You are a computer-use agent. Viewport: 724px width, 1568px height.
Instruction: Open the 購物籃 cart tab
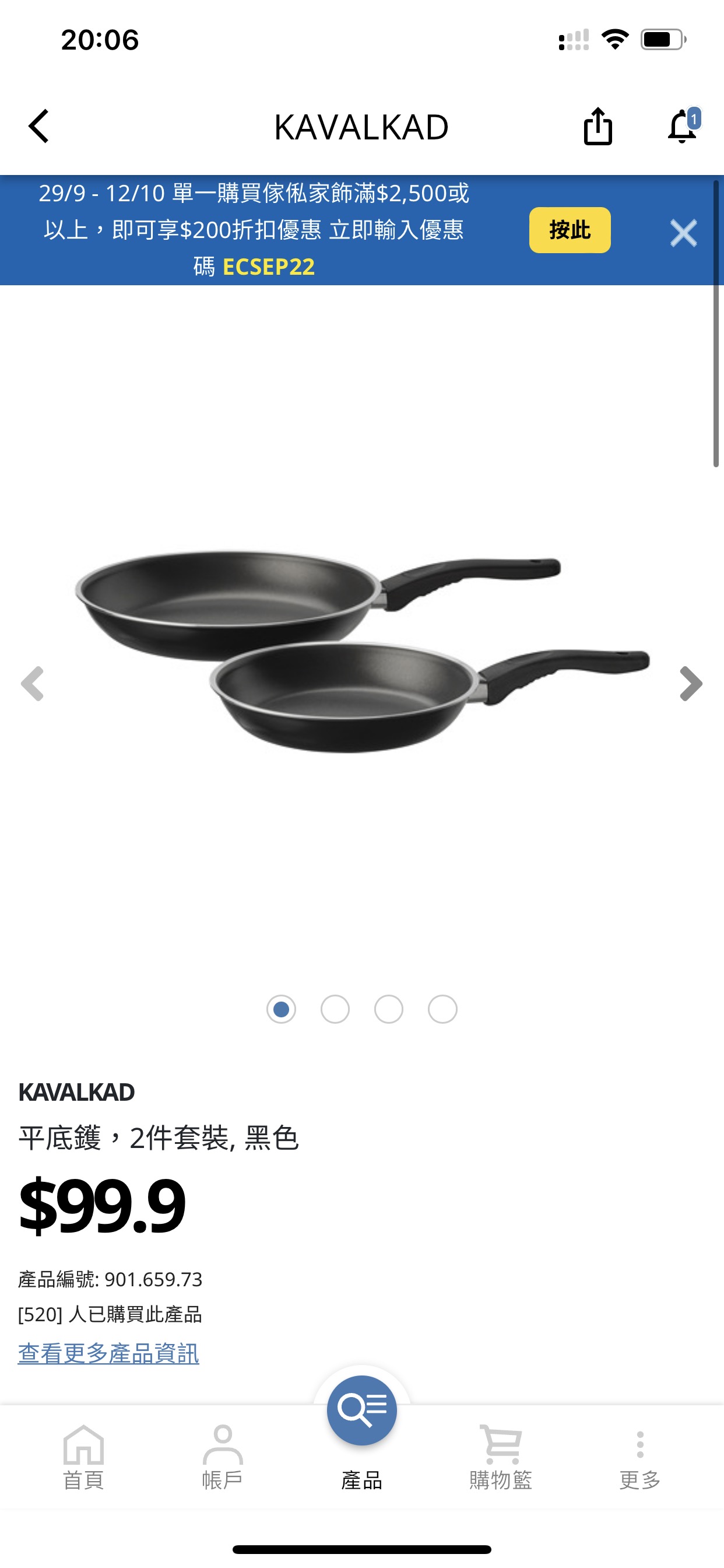tap(500, 1457)
